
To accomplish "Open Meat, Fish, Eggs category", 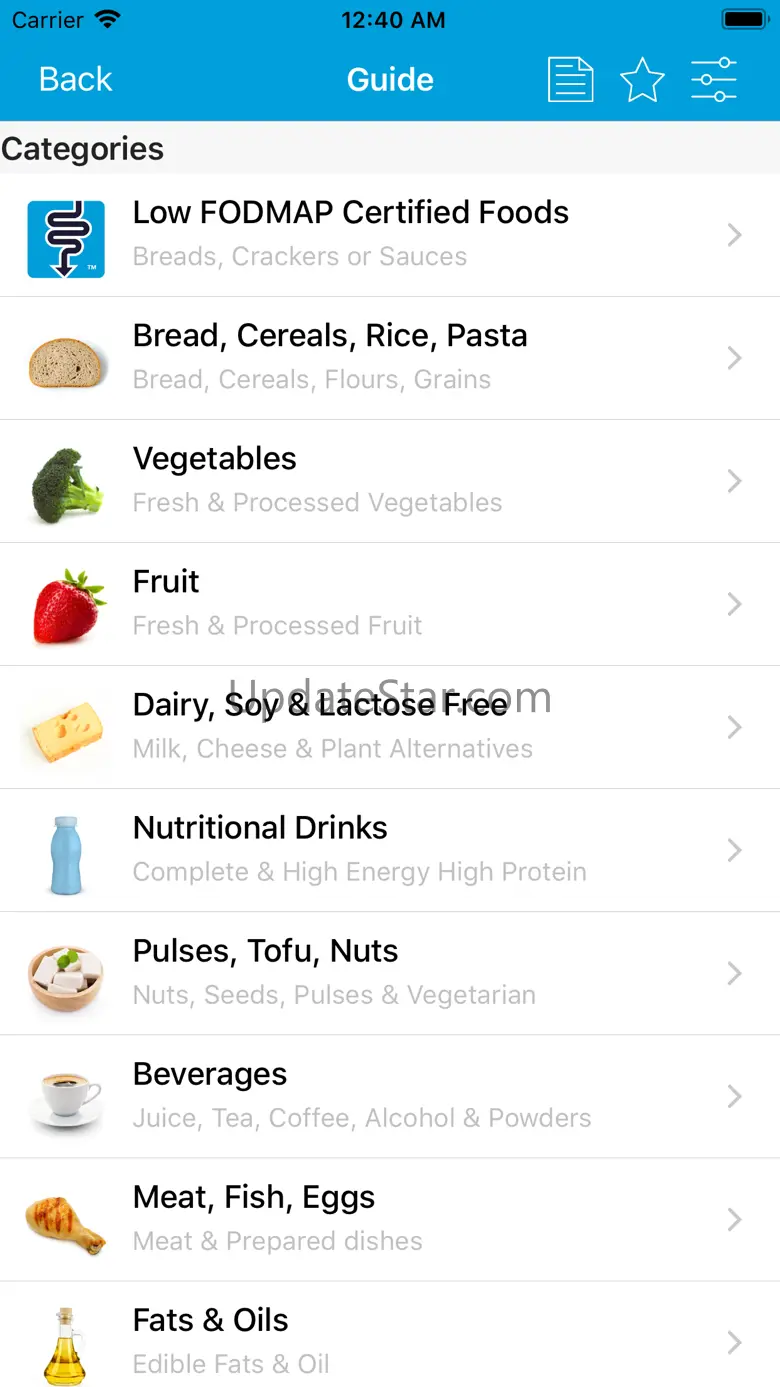I will pos(390,1218).
